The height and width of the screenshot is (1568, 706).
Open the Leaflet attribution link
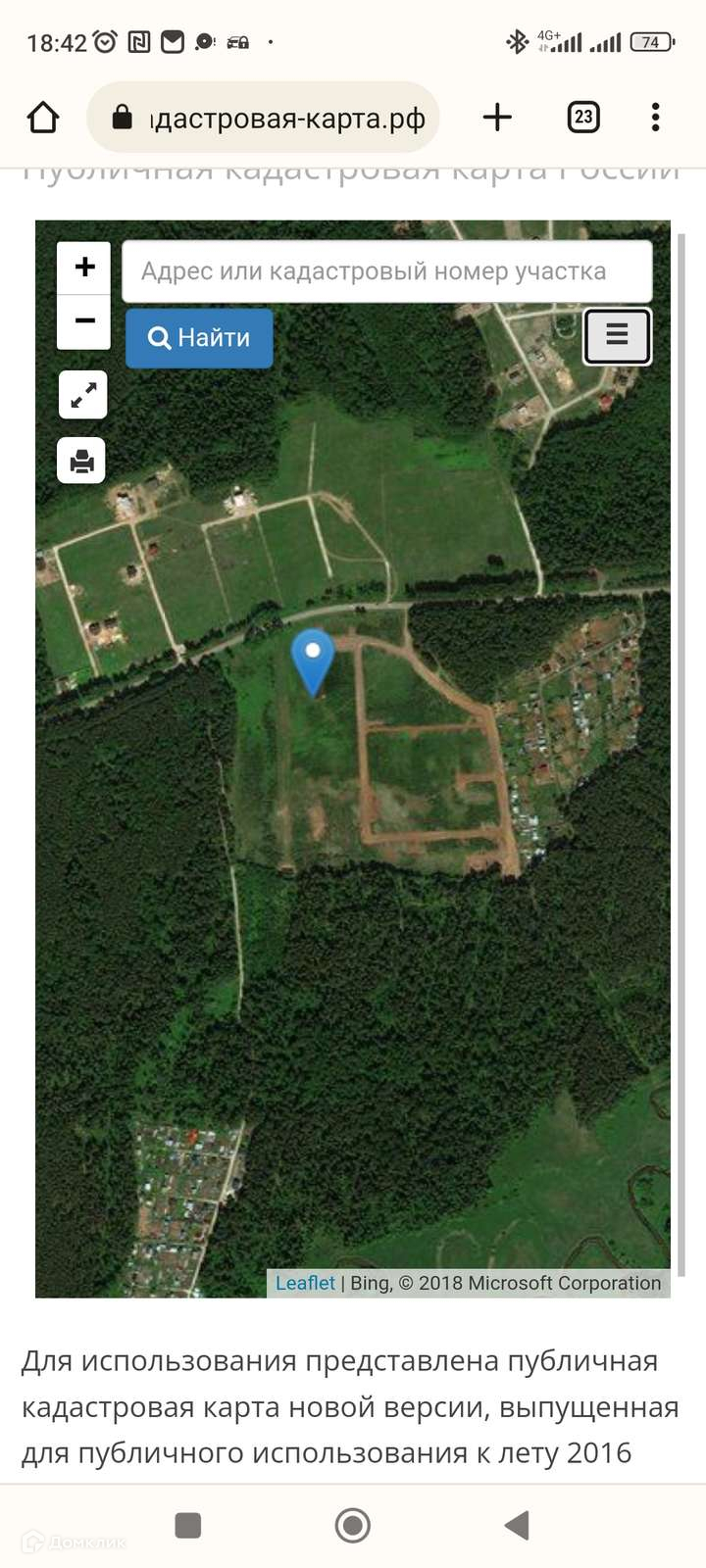(x=305, y=1283)
